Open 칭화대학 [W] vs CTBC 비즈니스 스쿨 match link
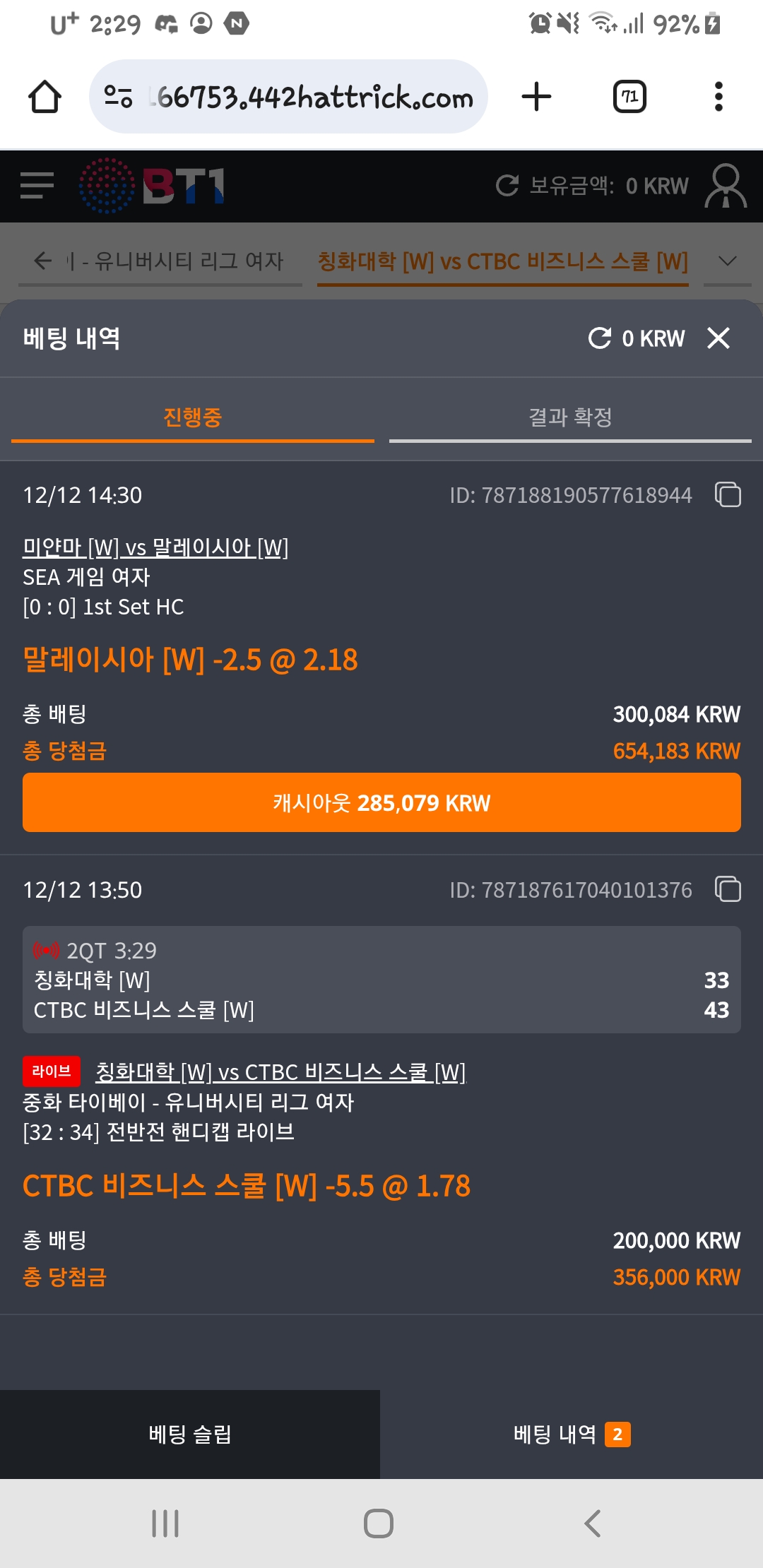The width and height of the screenshot is (763, 1568). point(280,1072)
